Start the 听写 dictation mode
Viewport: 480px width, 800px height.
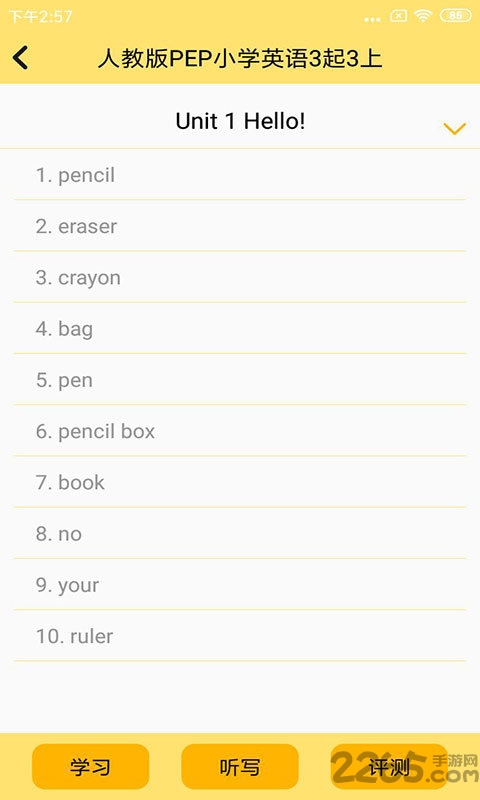click(x=240, y=767)
